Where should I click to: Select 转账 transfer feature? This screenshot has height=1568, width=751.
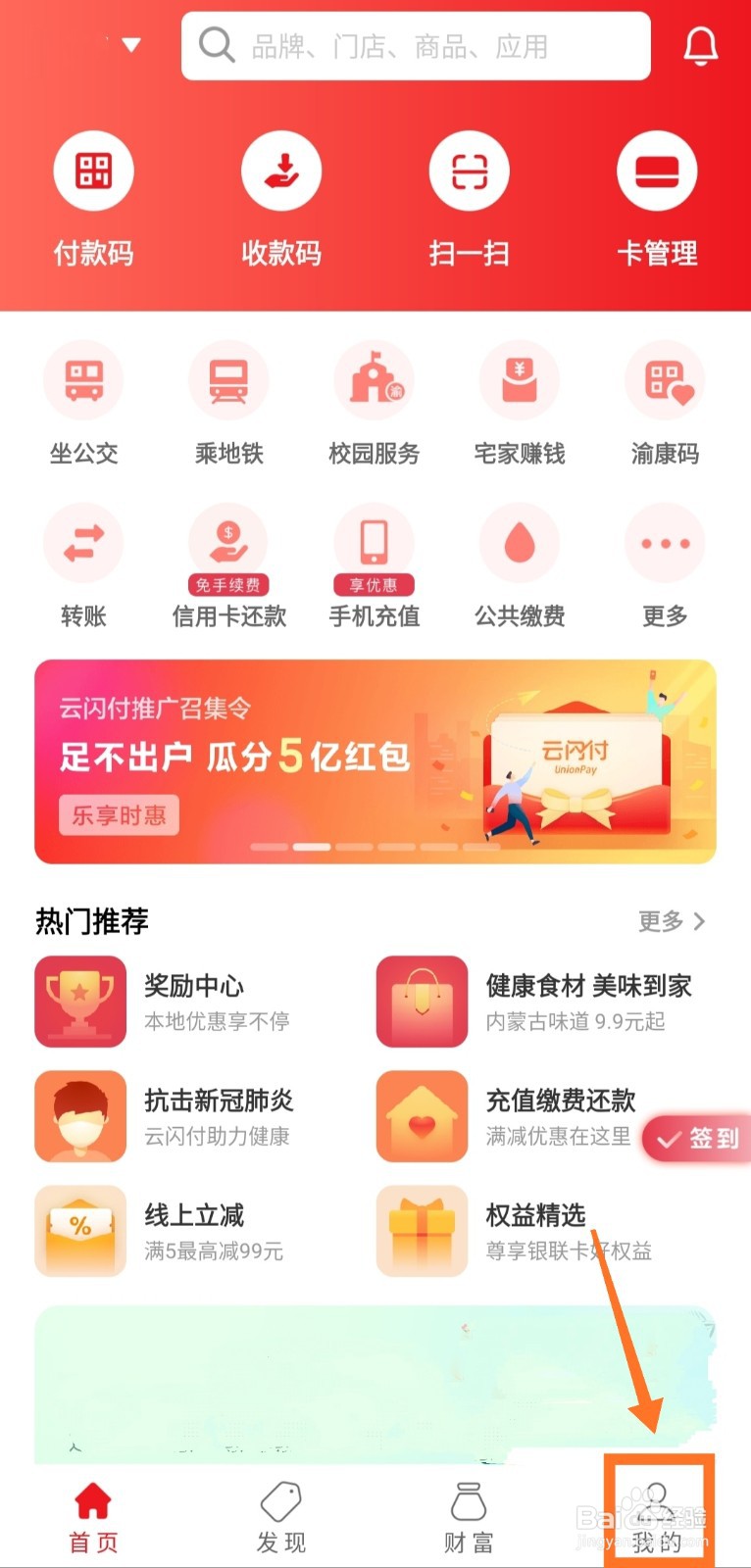[x=83, y=566]
